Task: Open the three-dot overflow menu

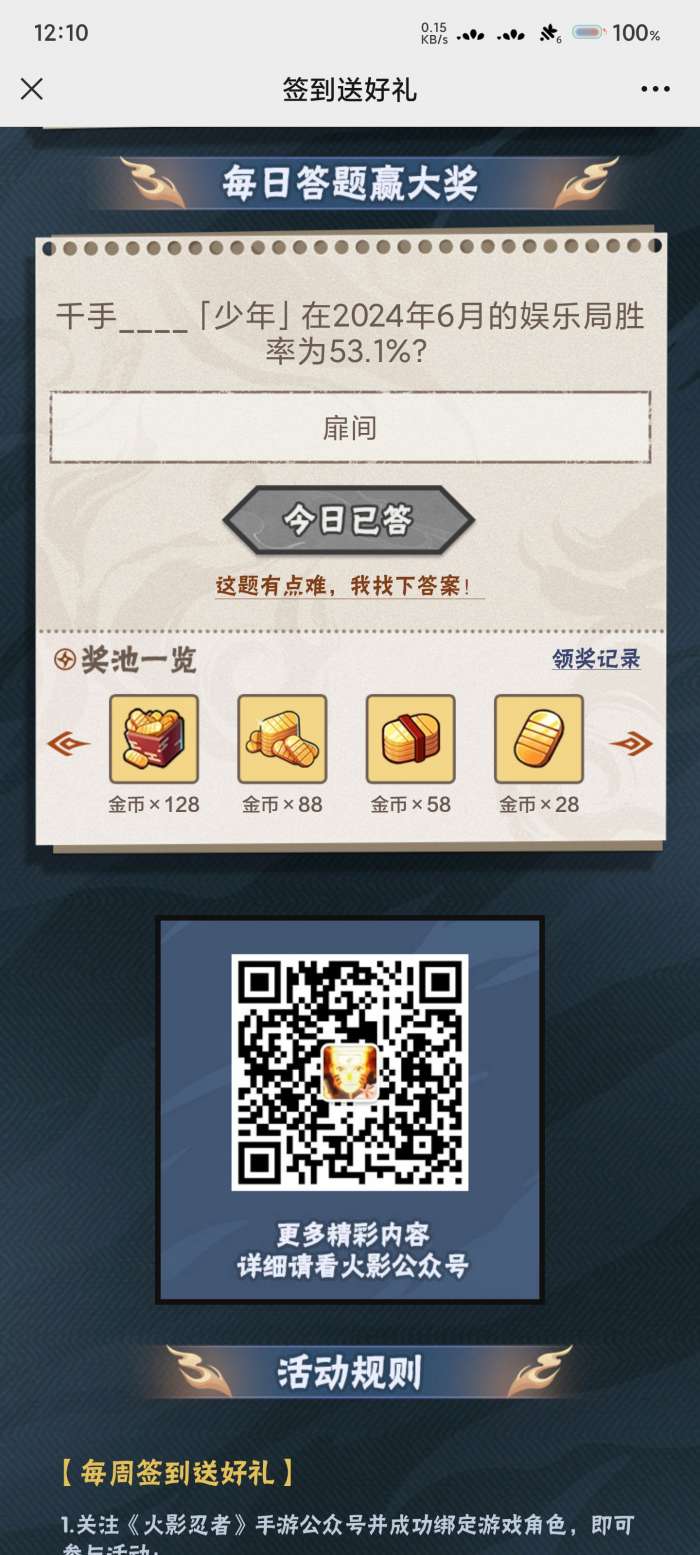Action: click(655, 89)
